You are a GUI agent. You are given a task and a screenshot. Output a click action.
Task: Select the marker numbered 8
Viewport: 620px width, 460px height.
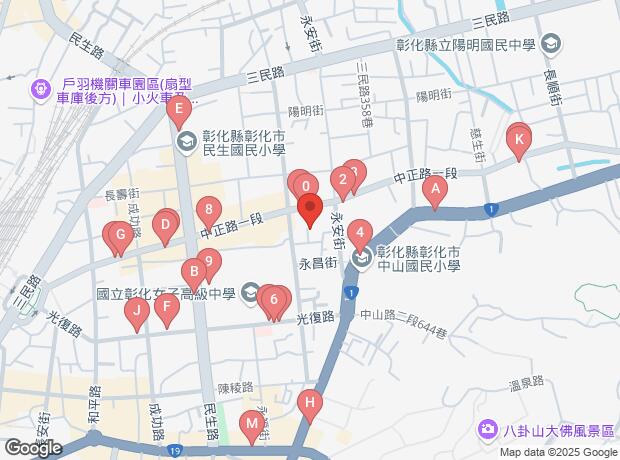208,210
